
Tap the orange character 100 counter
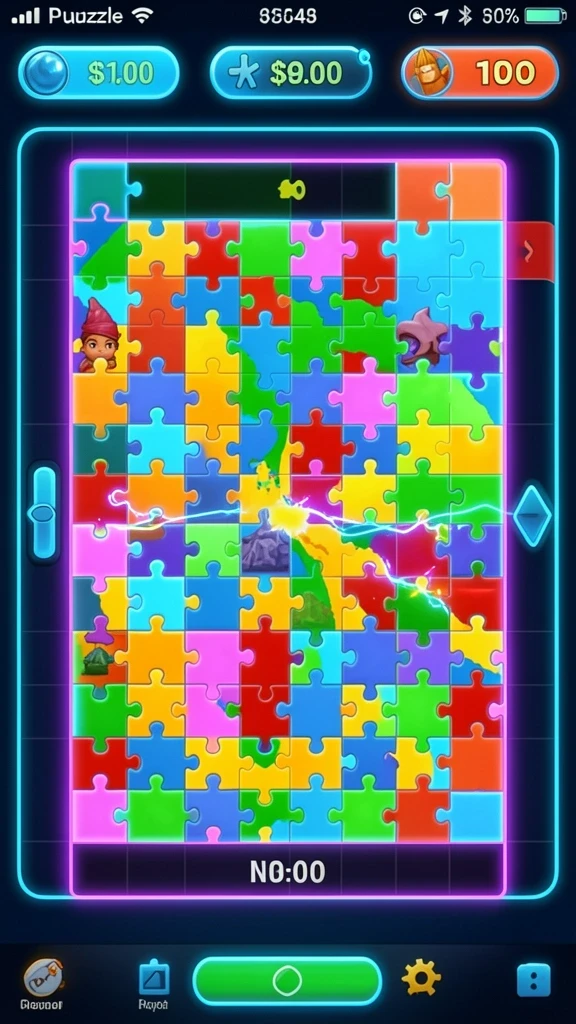(480, 72)
